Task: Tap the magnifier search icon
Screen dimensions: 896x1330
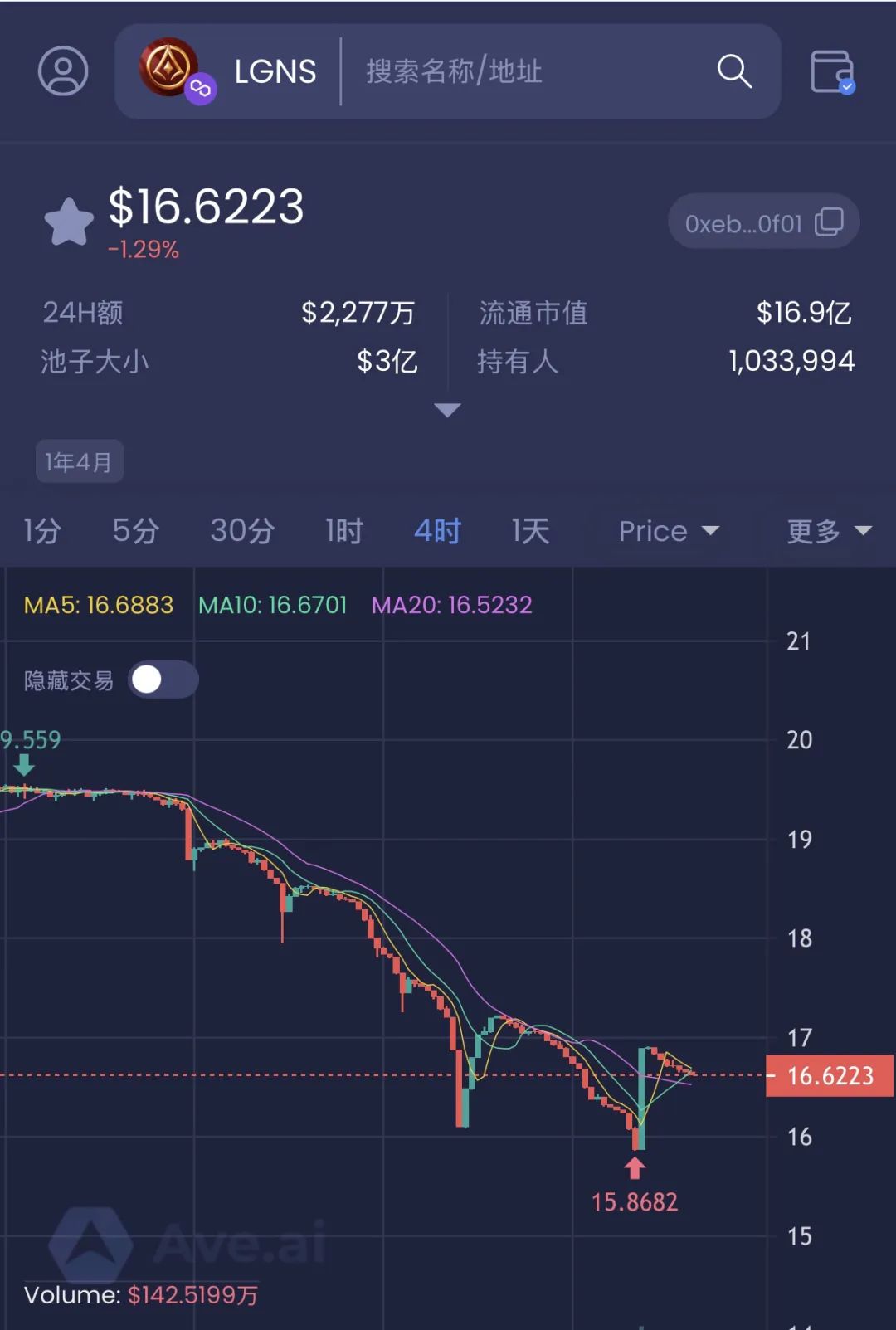Action: tap(734, 71)
